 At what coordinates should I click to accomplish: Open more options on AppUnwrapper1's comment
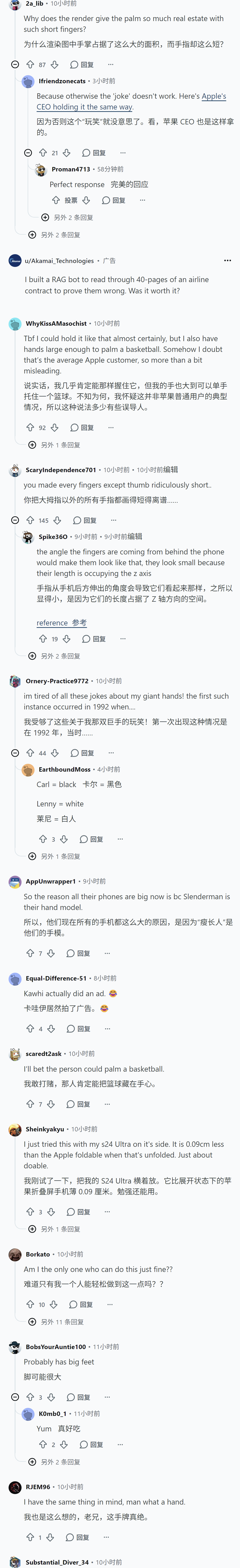tap(107, 953)
